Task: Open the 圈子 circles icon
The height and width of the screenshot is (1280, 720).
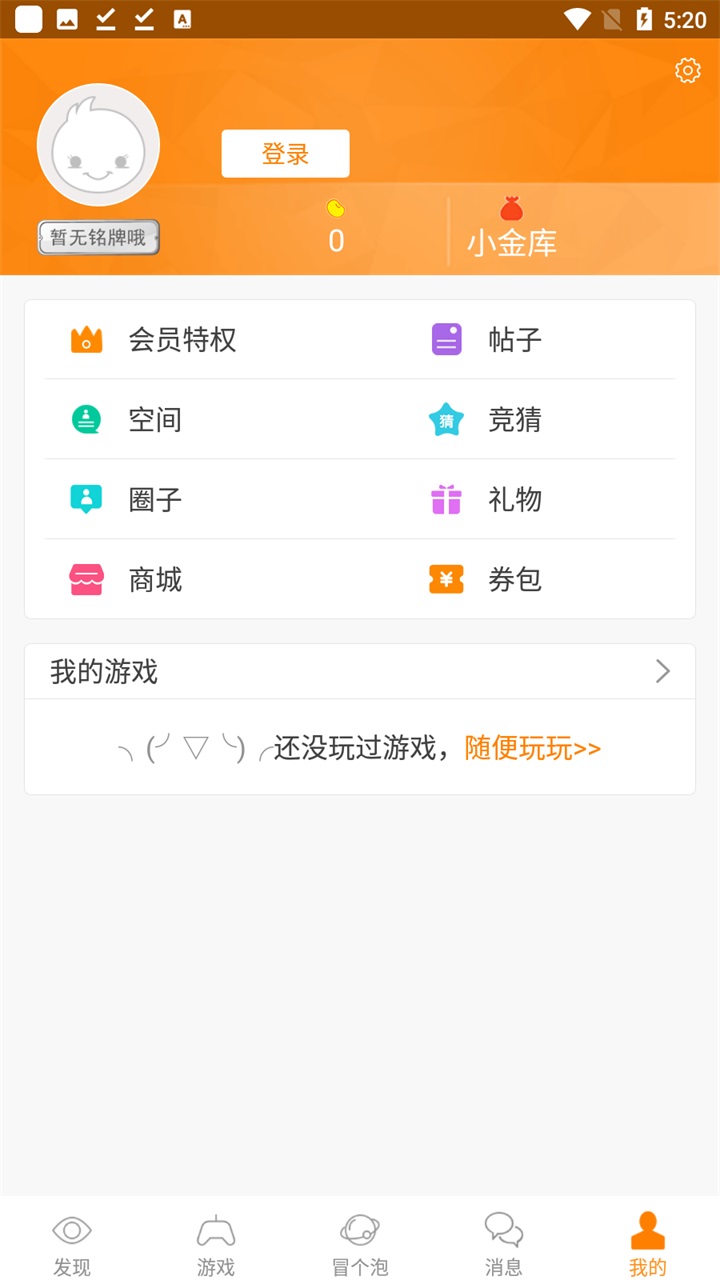Action: pos(86,499)
